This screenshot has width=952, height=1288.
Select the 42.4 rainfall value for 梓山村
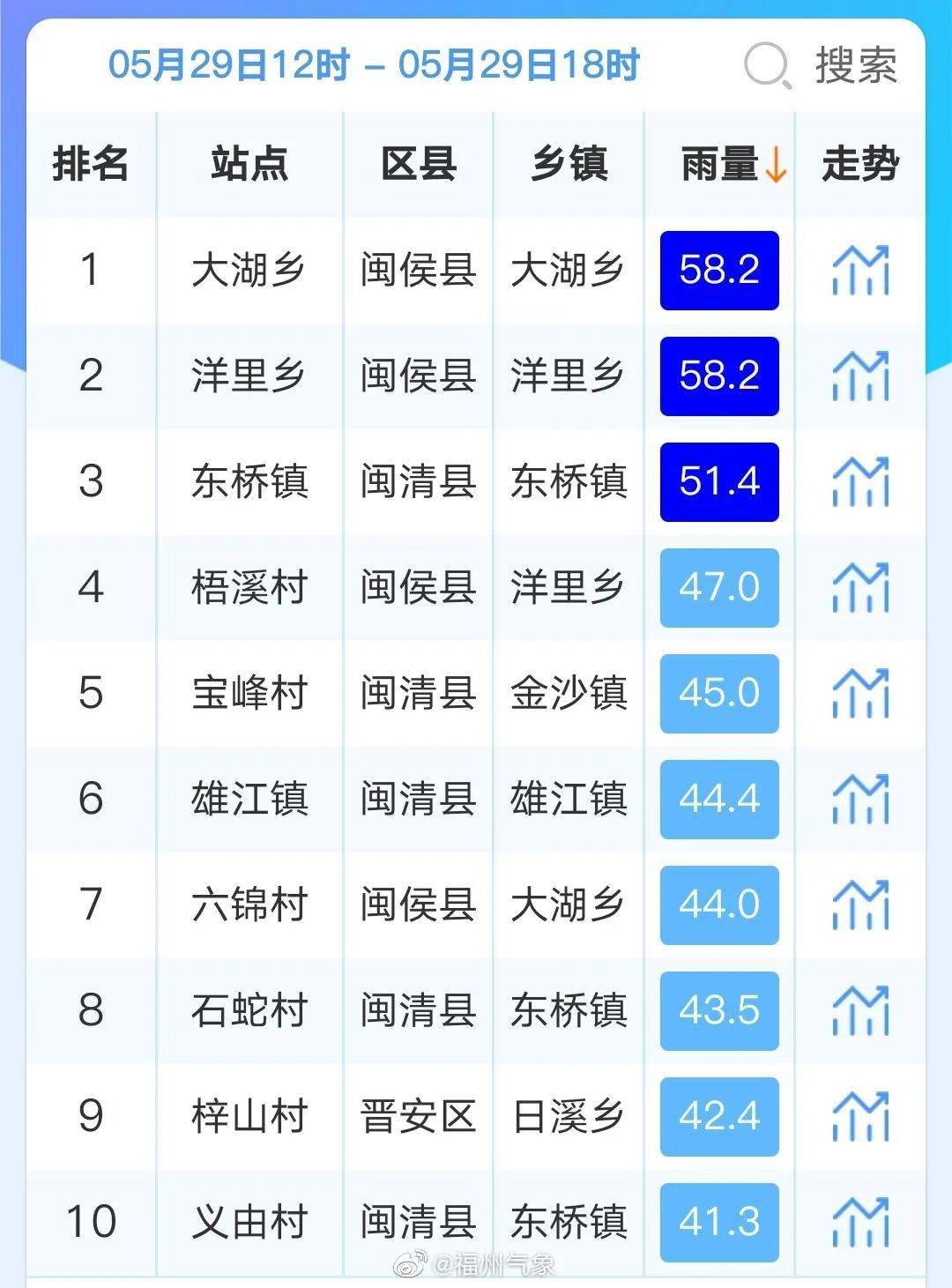coord(718,1117)
